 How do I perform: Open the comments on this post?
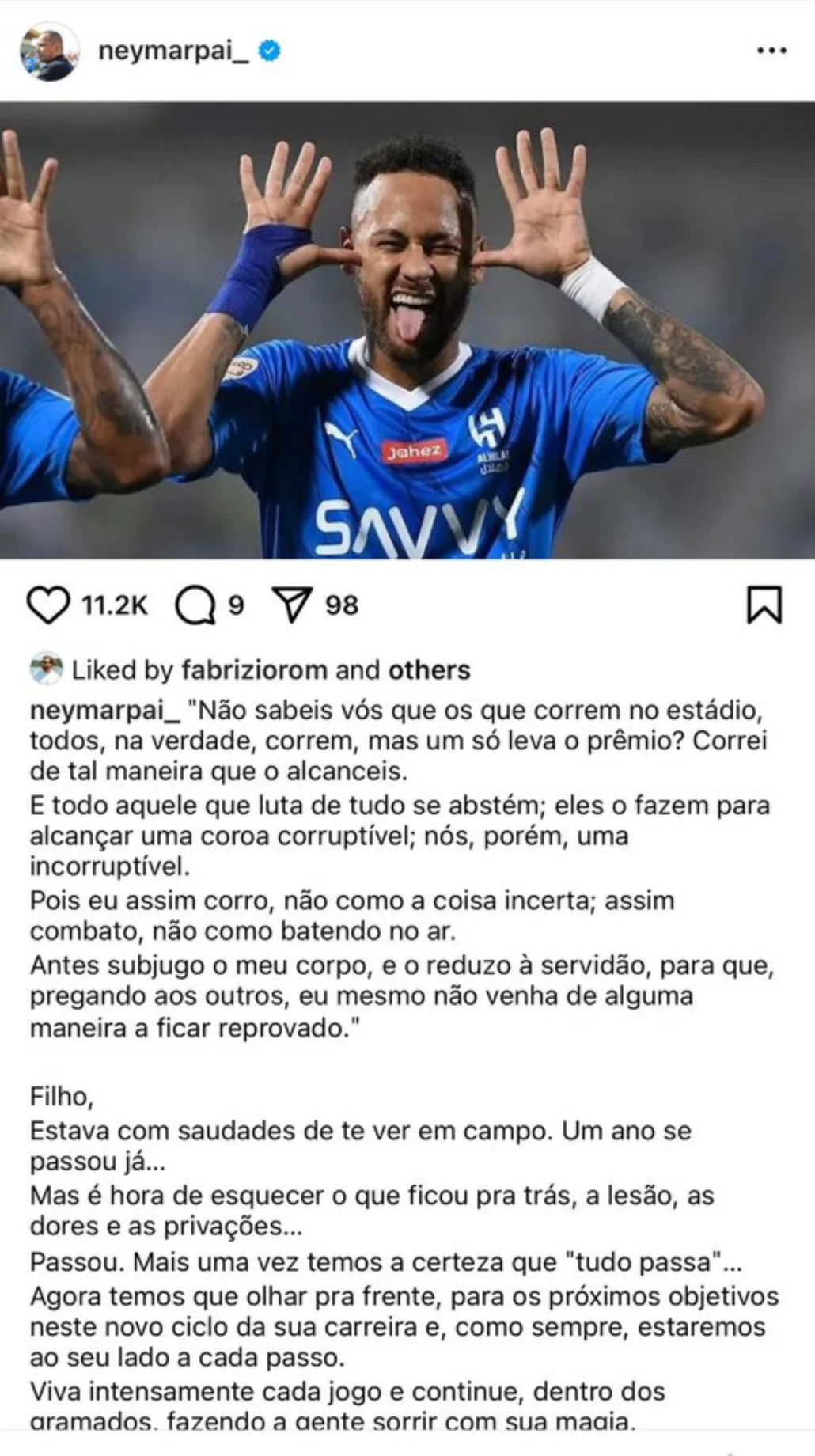pos(195,606)
